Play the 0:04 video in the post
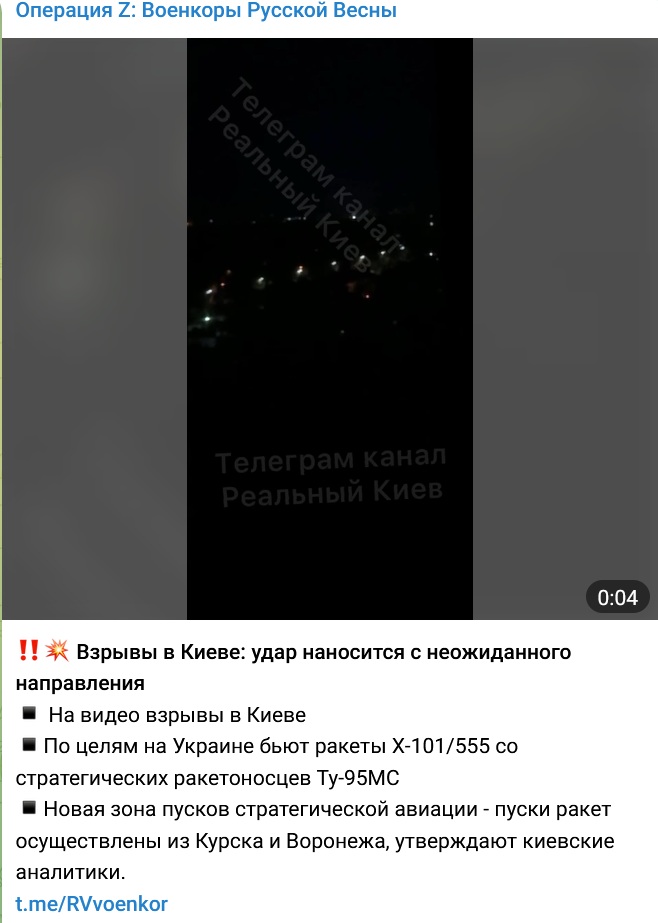 [329, 329]
